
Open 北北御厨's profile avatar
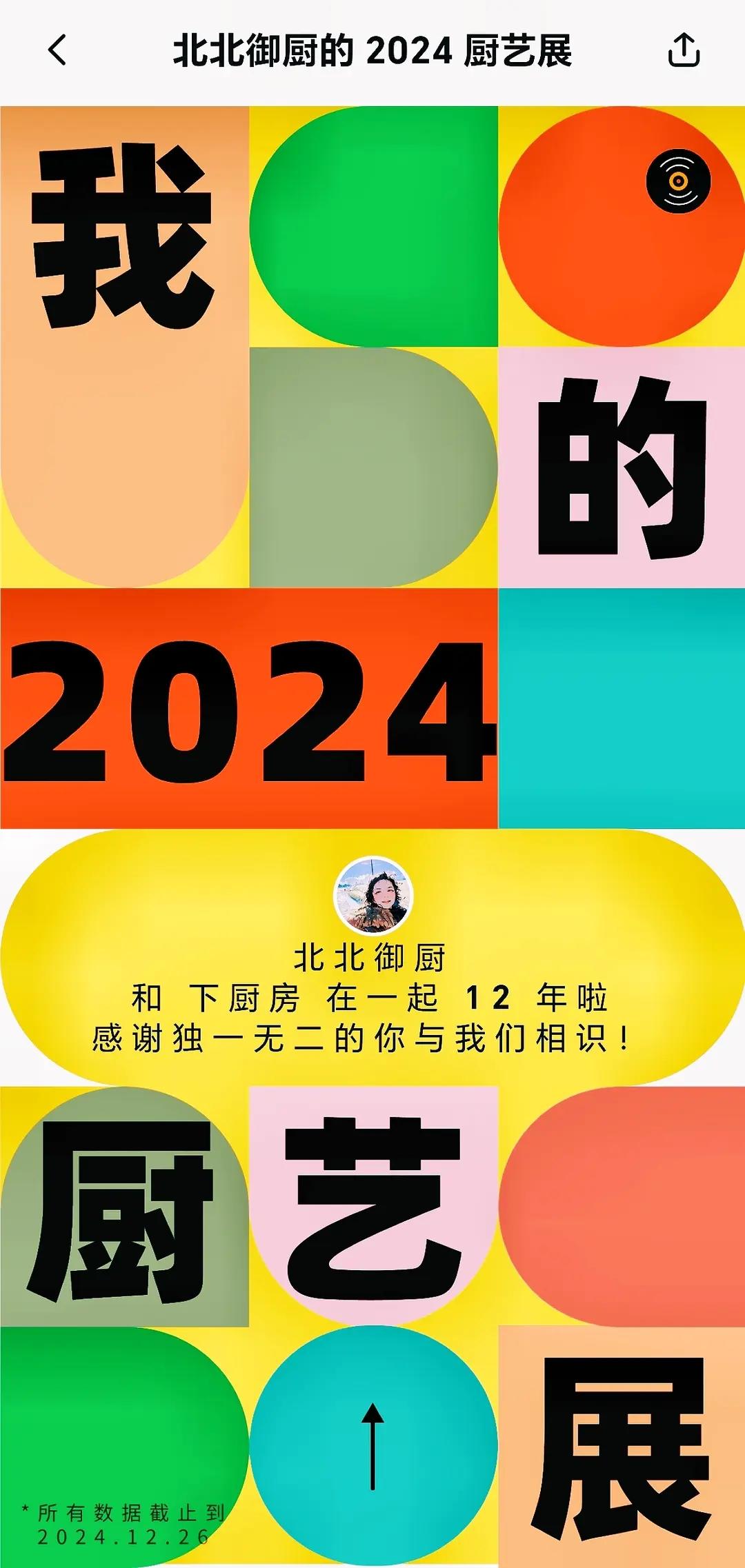(x=373, y=896)
